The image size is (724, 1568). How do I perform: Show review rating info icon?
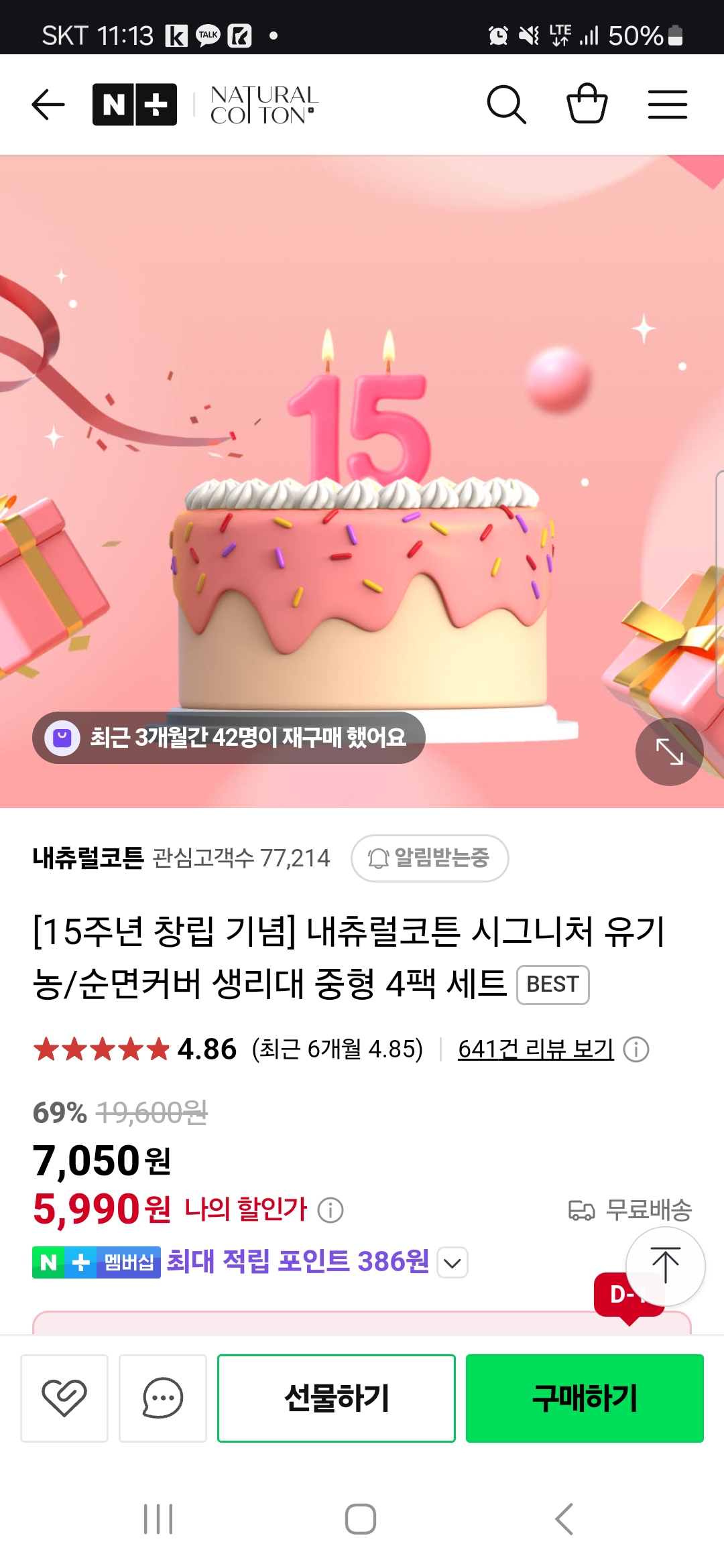coord(636,1049)
